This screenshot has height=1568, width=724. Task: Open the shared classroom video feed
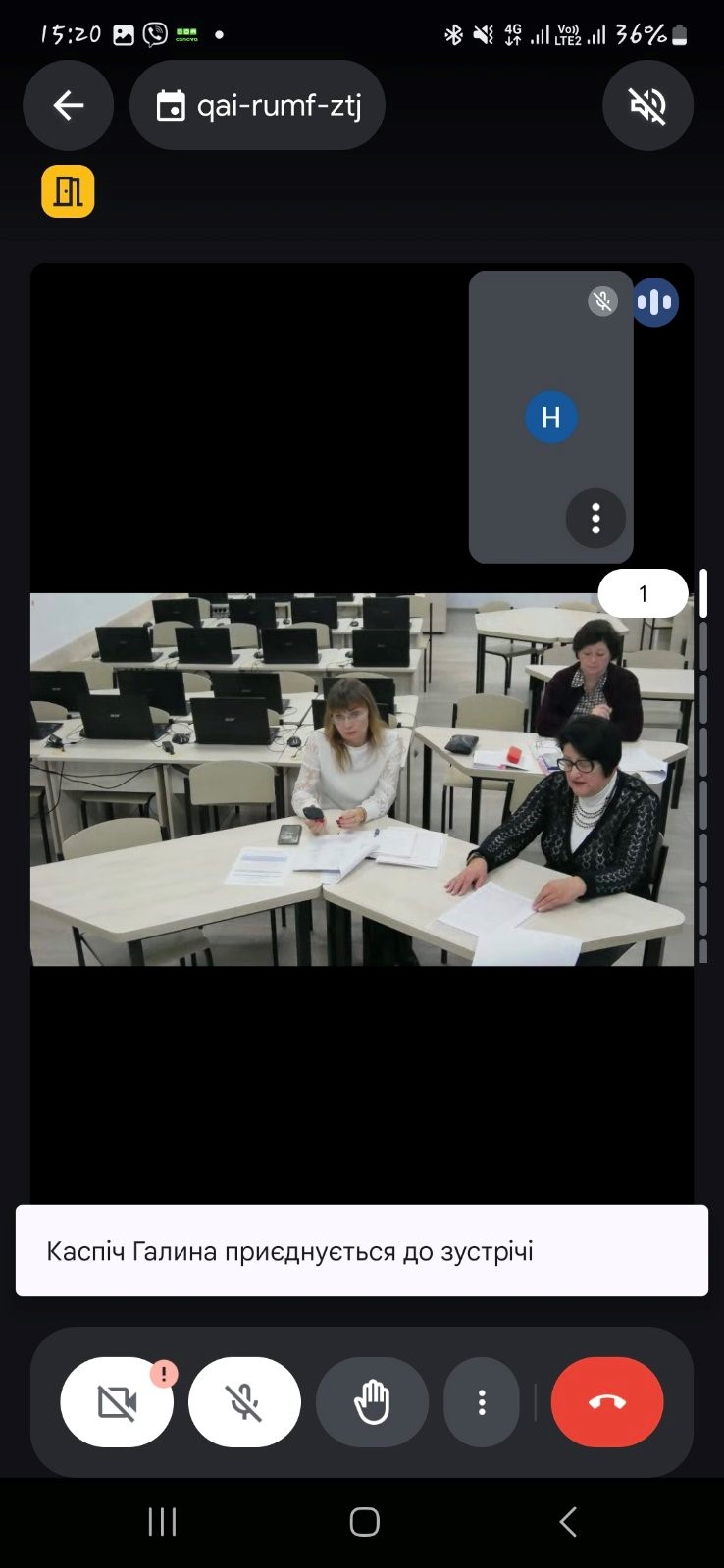[x=361, y=779]
